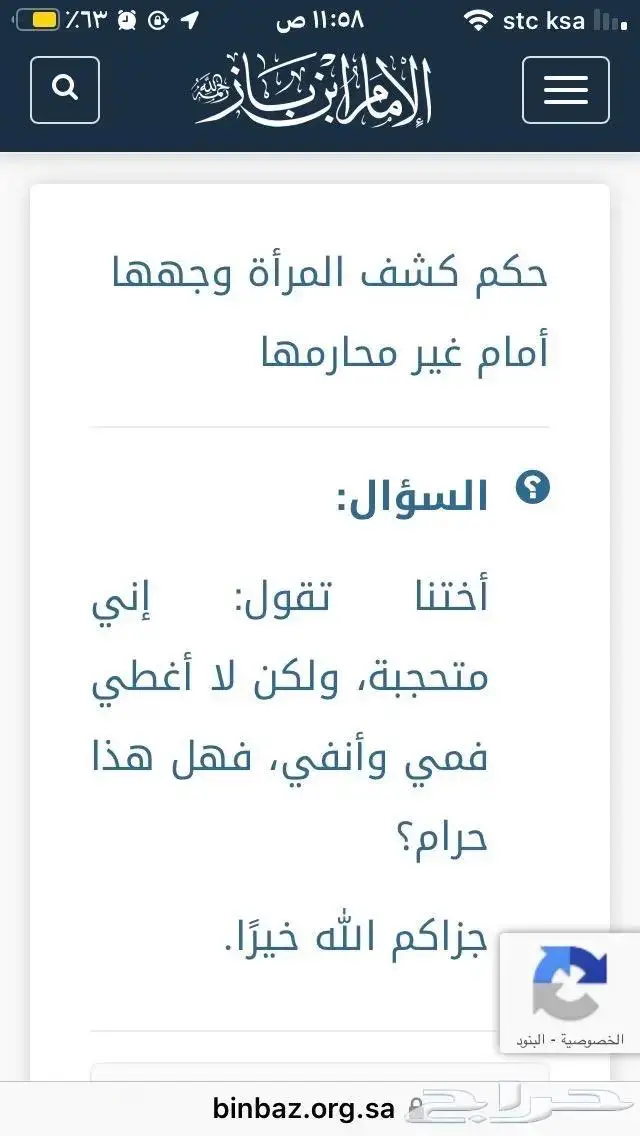Open the reCAPTCHA privacy link الخصوصية
The width and height of the screenshot is (640, 1136).
(x=593, y=1040)
